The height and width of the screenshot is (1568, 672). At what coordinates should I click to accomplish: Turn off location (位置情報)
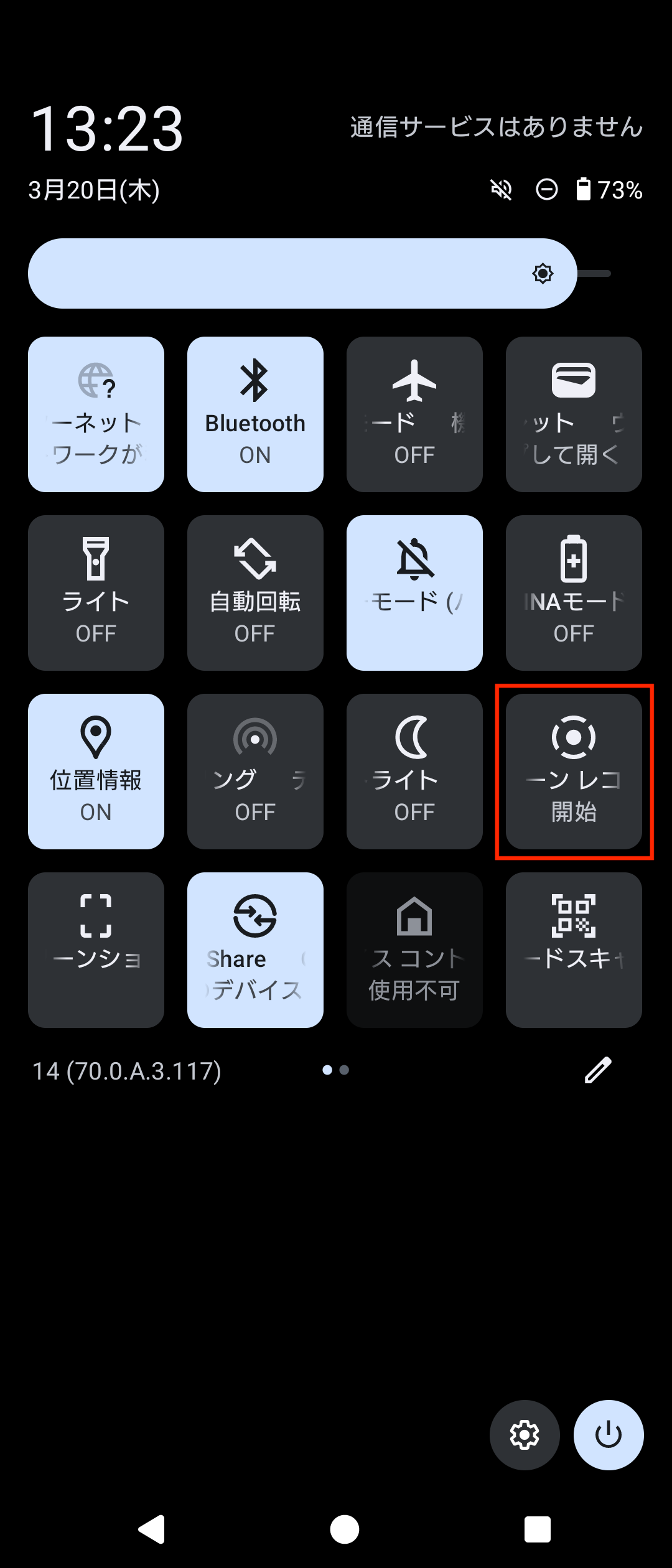click(x=96, y=772)
